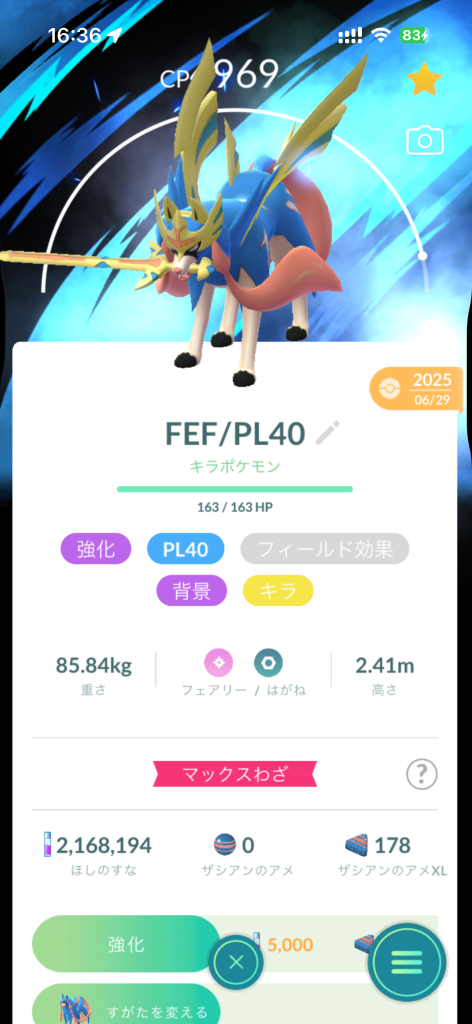Tap the purple 強化 tag chip

[x=96, y=549]
